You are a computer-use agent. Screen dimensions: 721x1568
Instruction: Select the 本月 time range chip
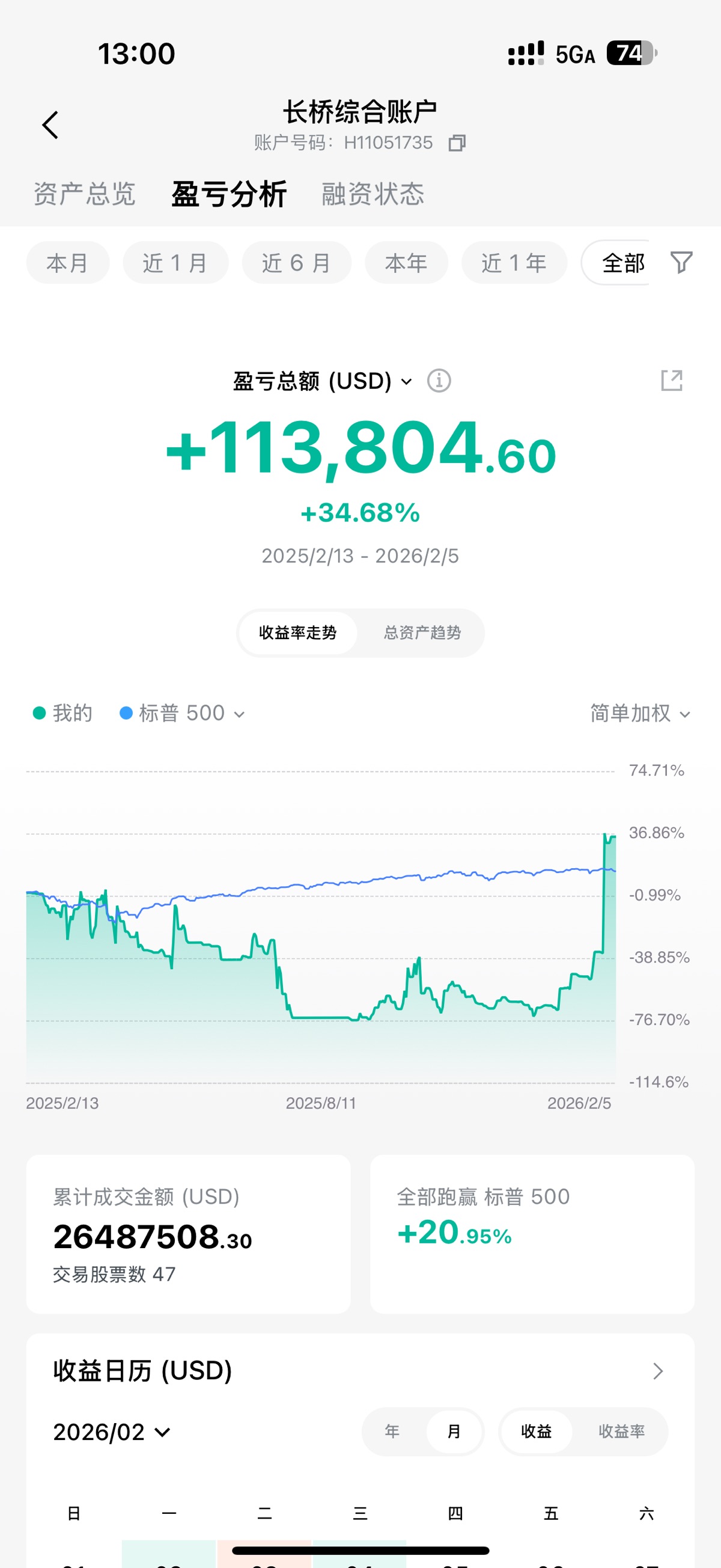click(x=67, y=263)
